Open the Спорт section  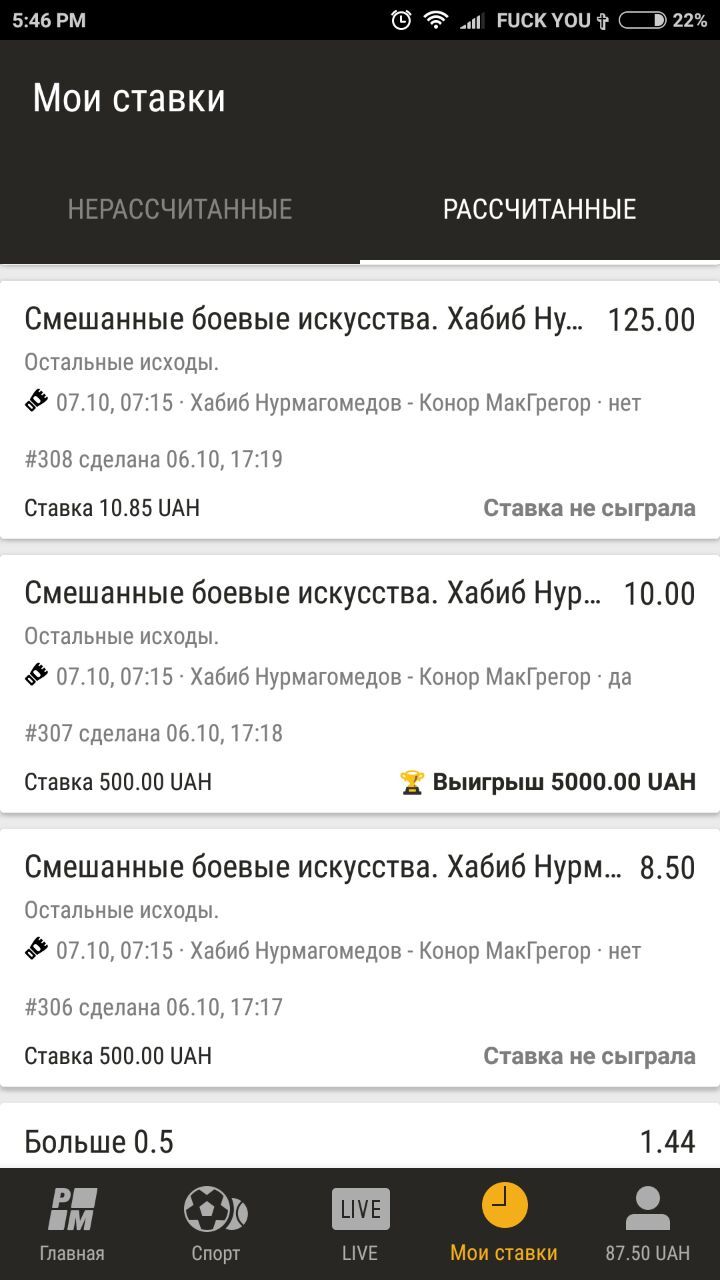point(216,1224)
